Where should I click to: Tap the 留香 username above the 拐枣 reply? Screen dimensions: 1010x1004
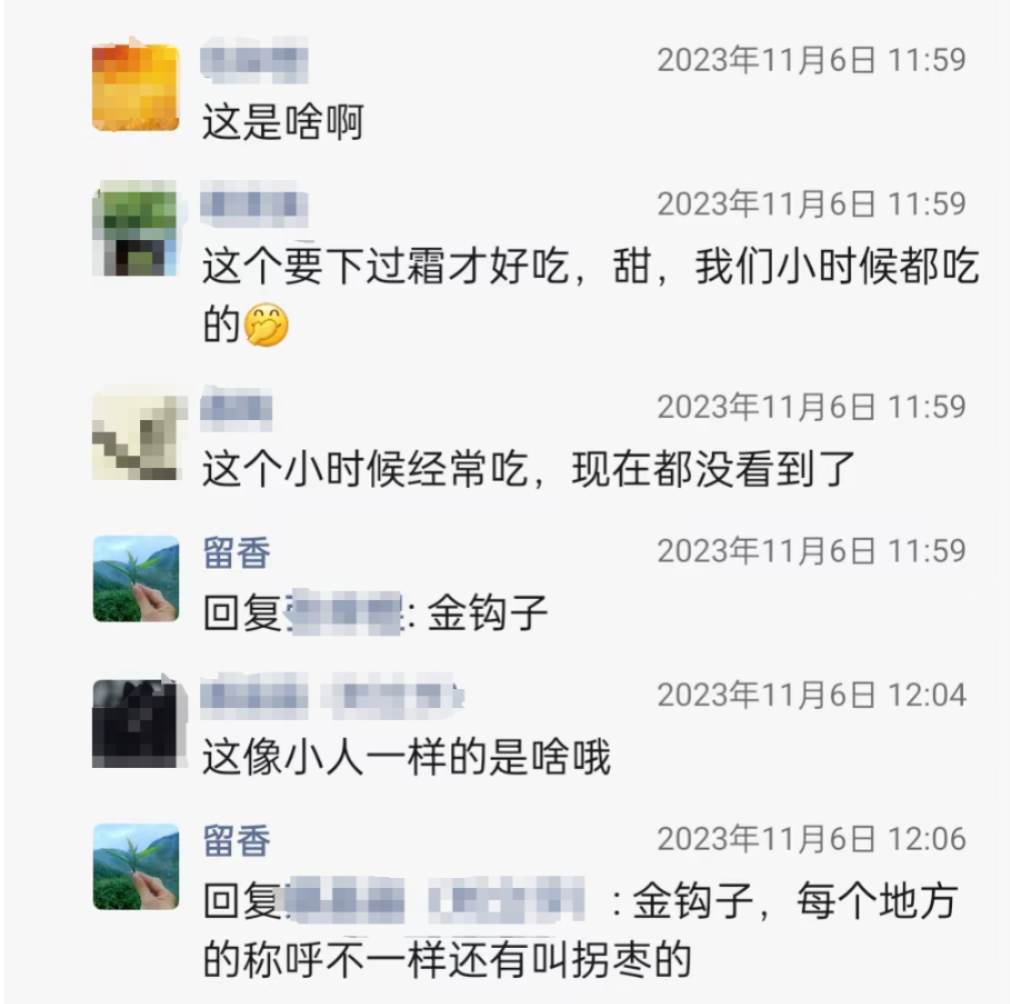pos(237,840)
